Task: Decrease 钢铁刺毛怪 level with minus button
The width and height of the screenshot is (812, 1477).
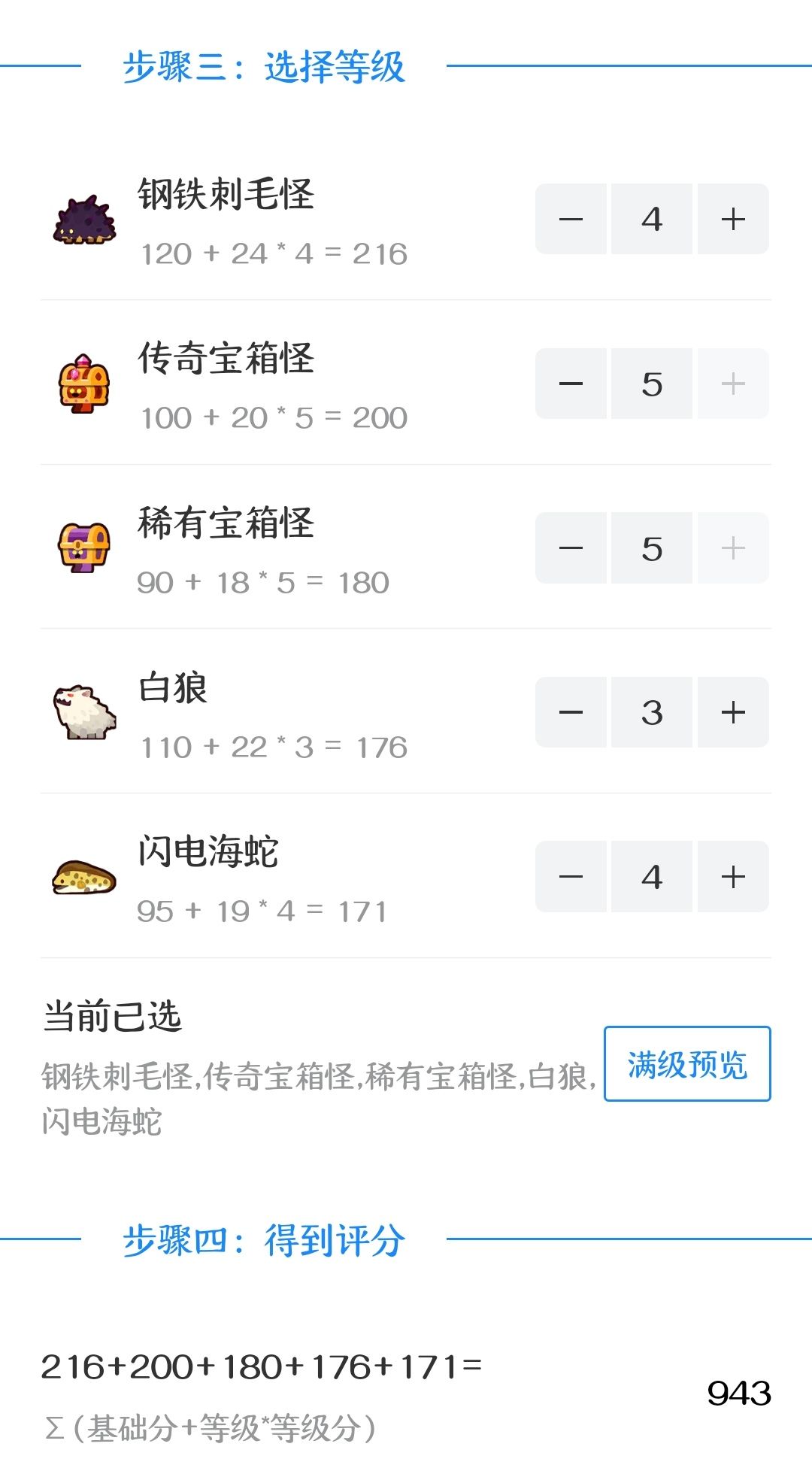Action: click(571, 218)
